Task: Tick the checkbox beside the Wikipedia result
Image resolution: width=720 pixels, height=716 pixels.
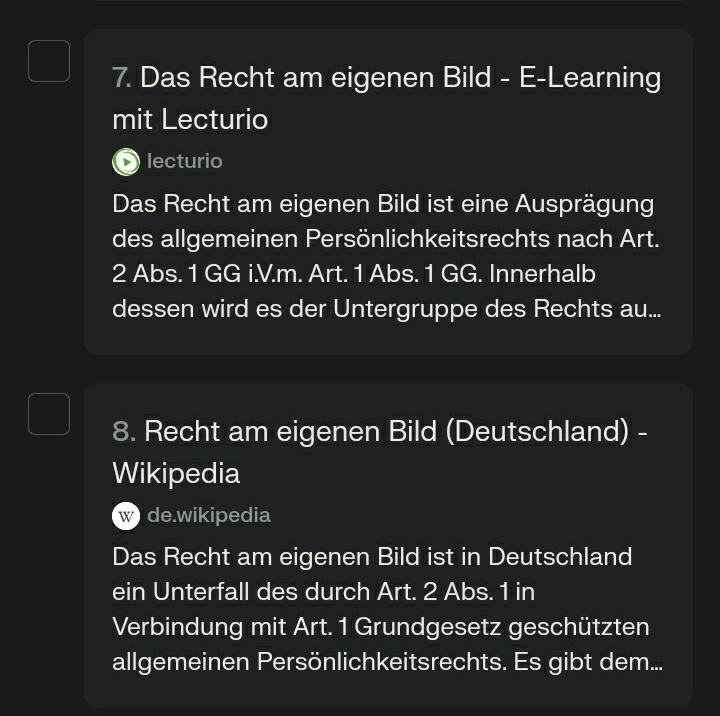Action: [49, 414]
